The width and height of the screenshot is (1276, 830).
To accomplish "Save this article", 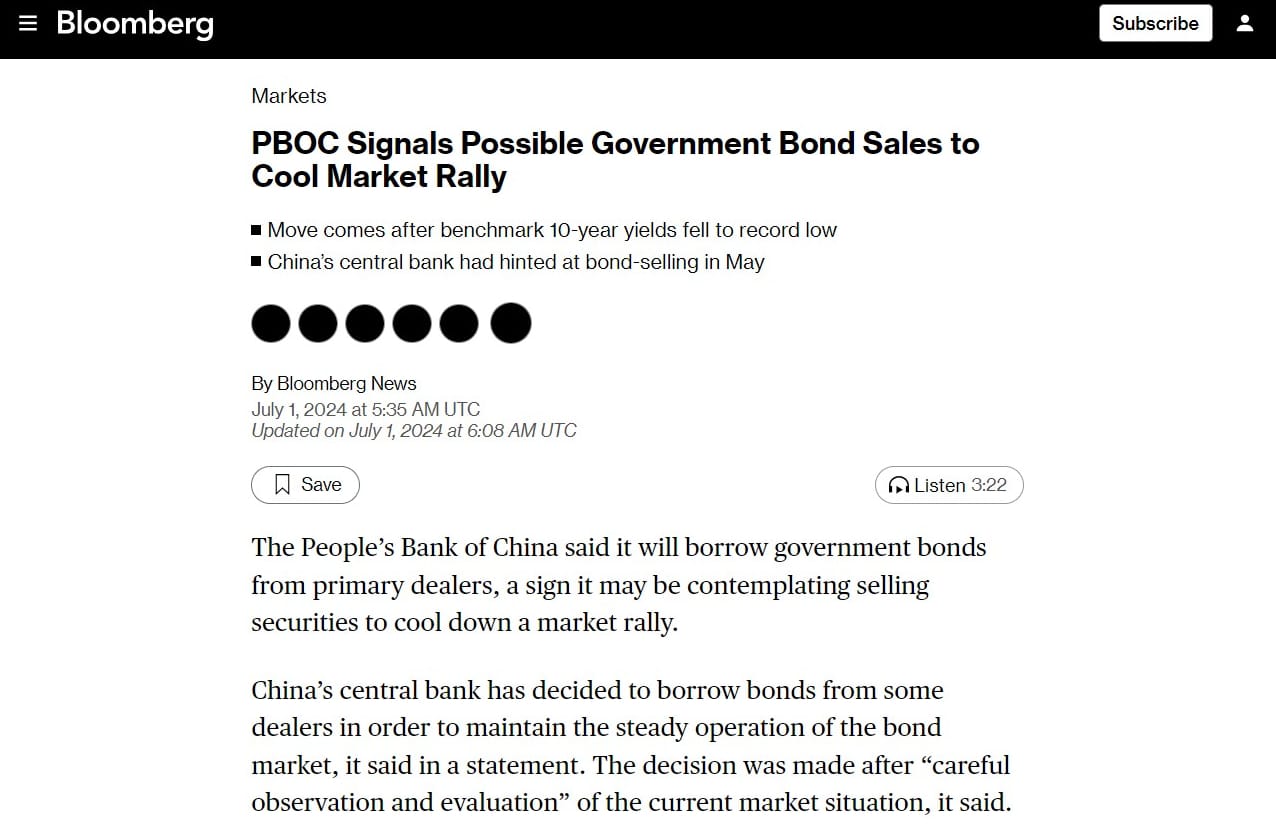I will click(x=305, y=485).
